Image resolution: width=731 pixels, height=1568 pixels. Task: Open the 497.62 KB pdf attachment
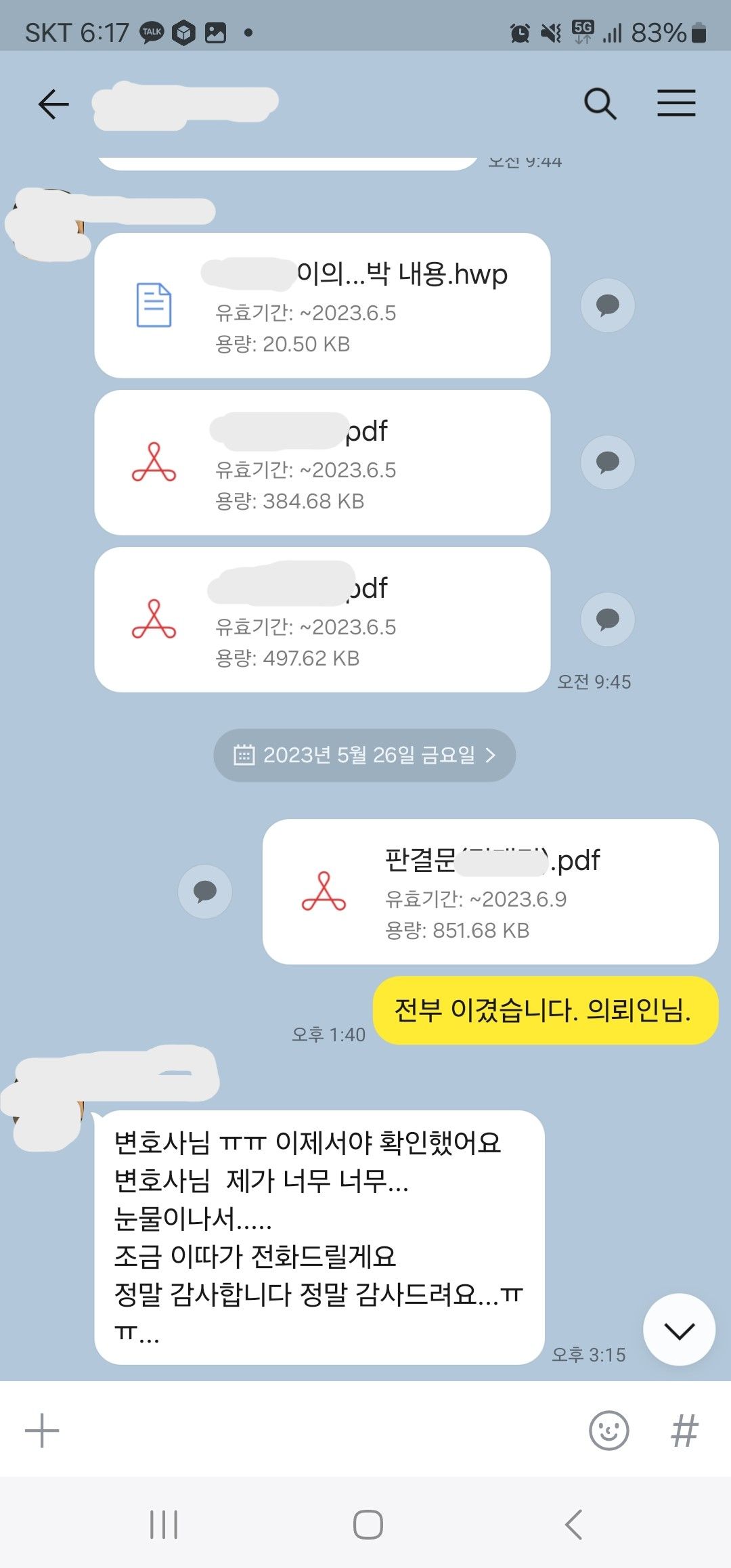tap(322, 620)
